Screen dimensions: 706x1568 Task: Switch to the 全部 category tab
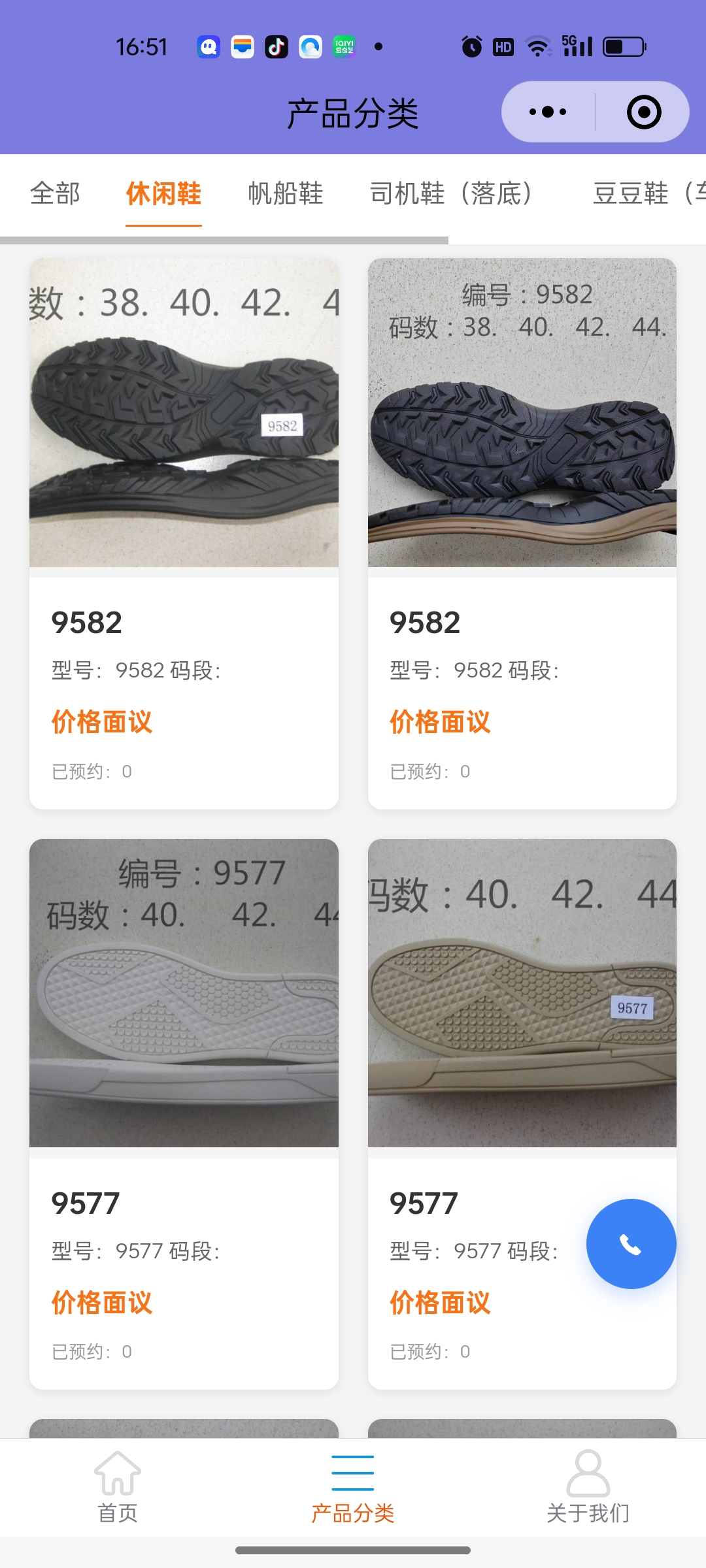pos(55,193)
